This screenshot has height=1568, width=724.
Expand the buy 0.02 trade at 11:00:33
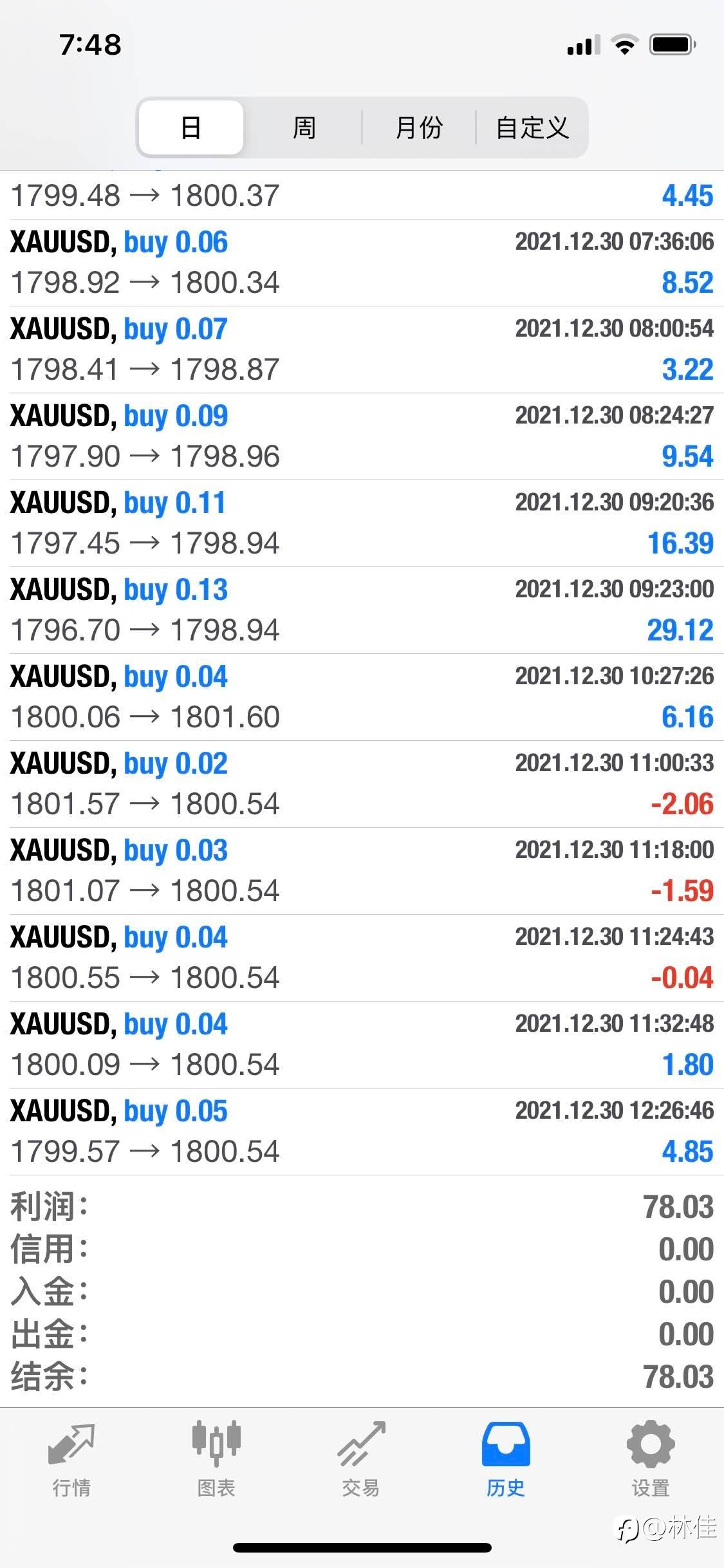click(362, 784)
